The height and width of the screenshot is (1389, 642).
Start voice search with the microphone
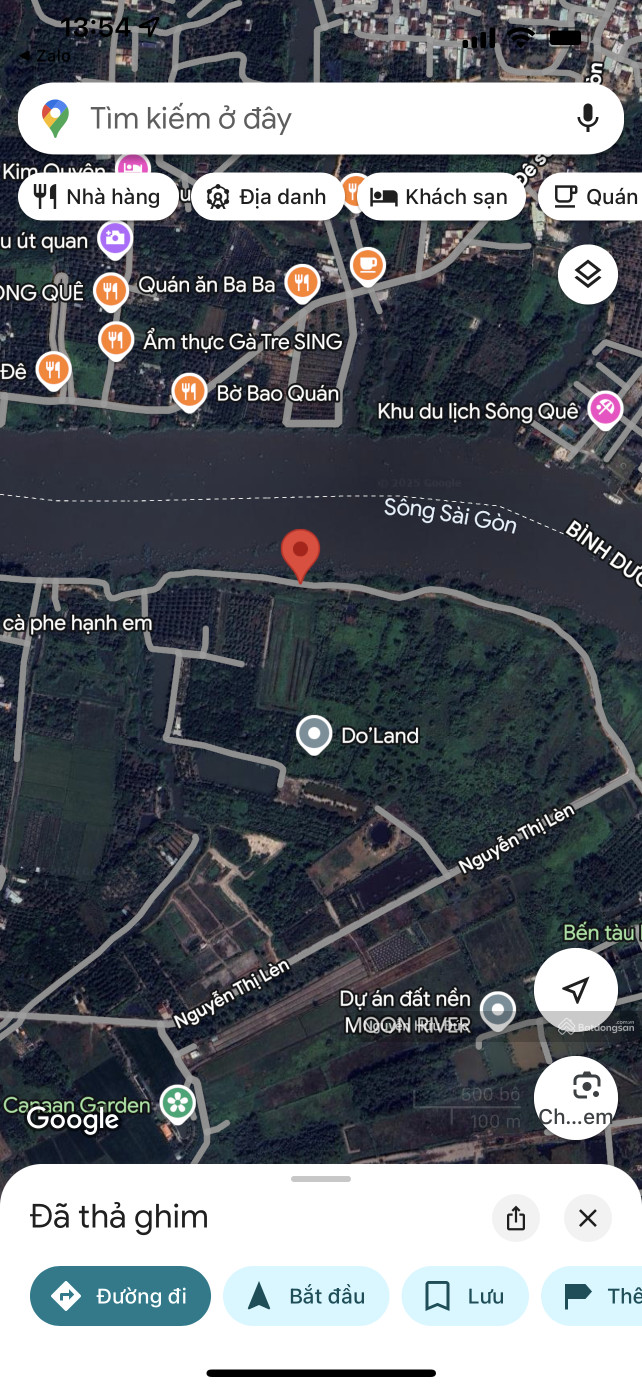tap(588, 118)
